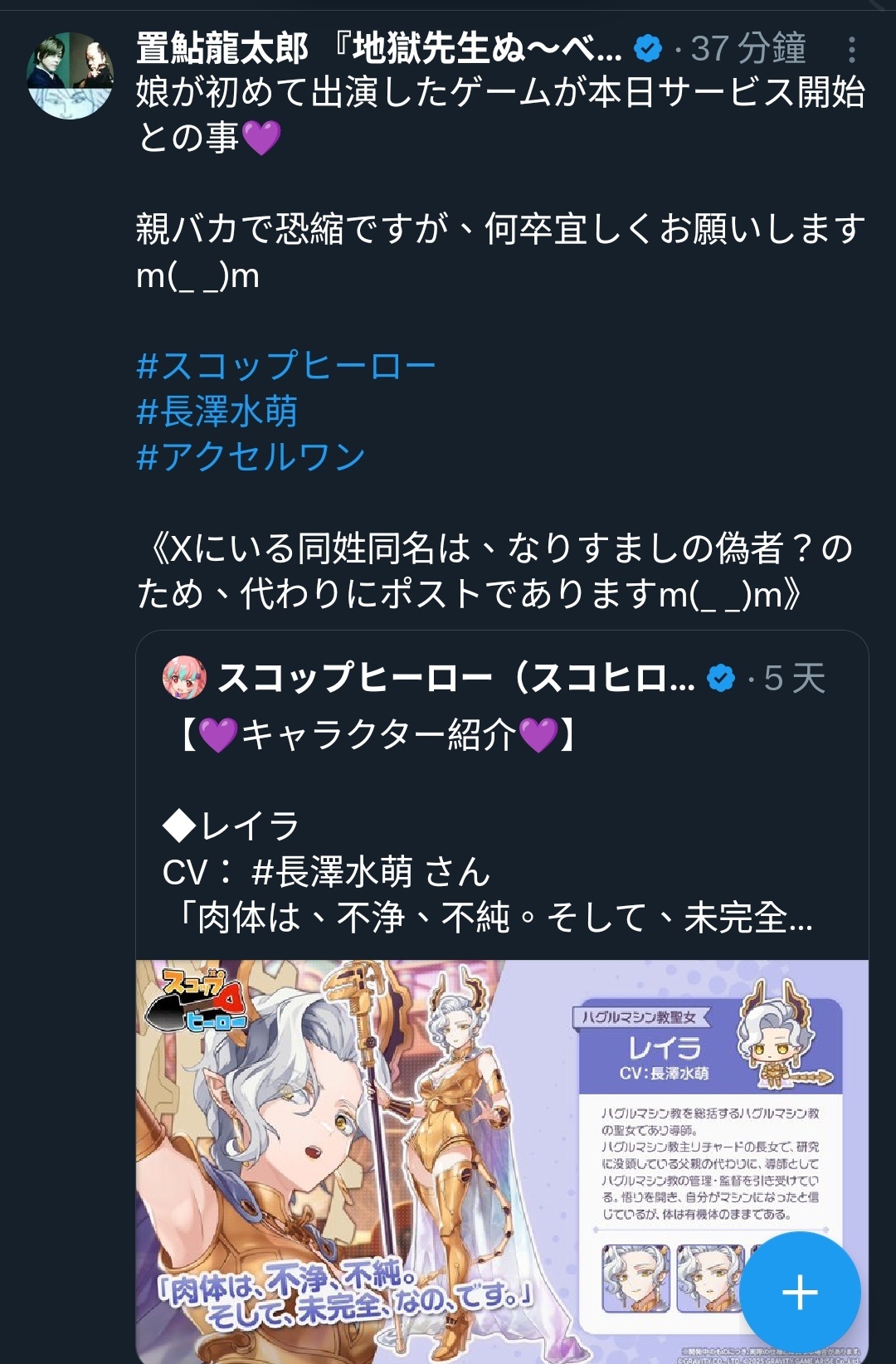The width and height of the screenshot is (896, 1364).
Task: Open the #長澤水萌 hashtag in 置鮎龍太郎's tweet
Action: tap(217, 412)
